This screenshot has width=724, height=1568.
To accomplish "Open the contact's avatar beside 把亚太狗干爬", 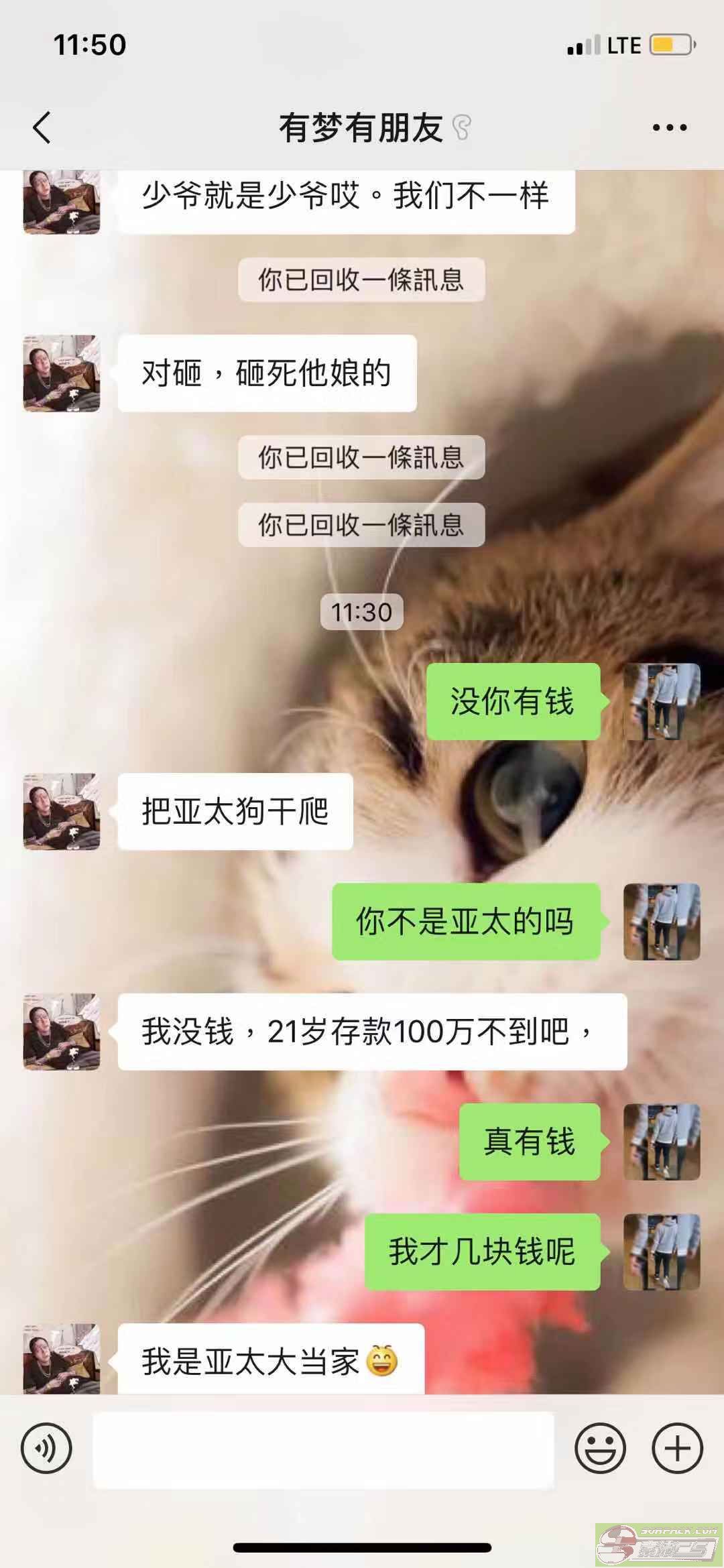I will click(62, 811).
